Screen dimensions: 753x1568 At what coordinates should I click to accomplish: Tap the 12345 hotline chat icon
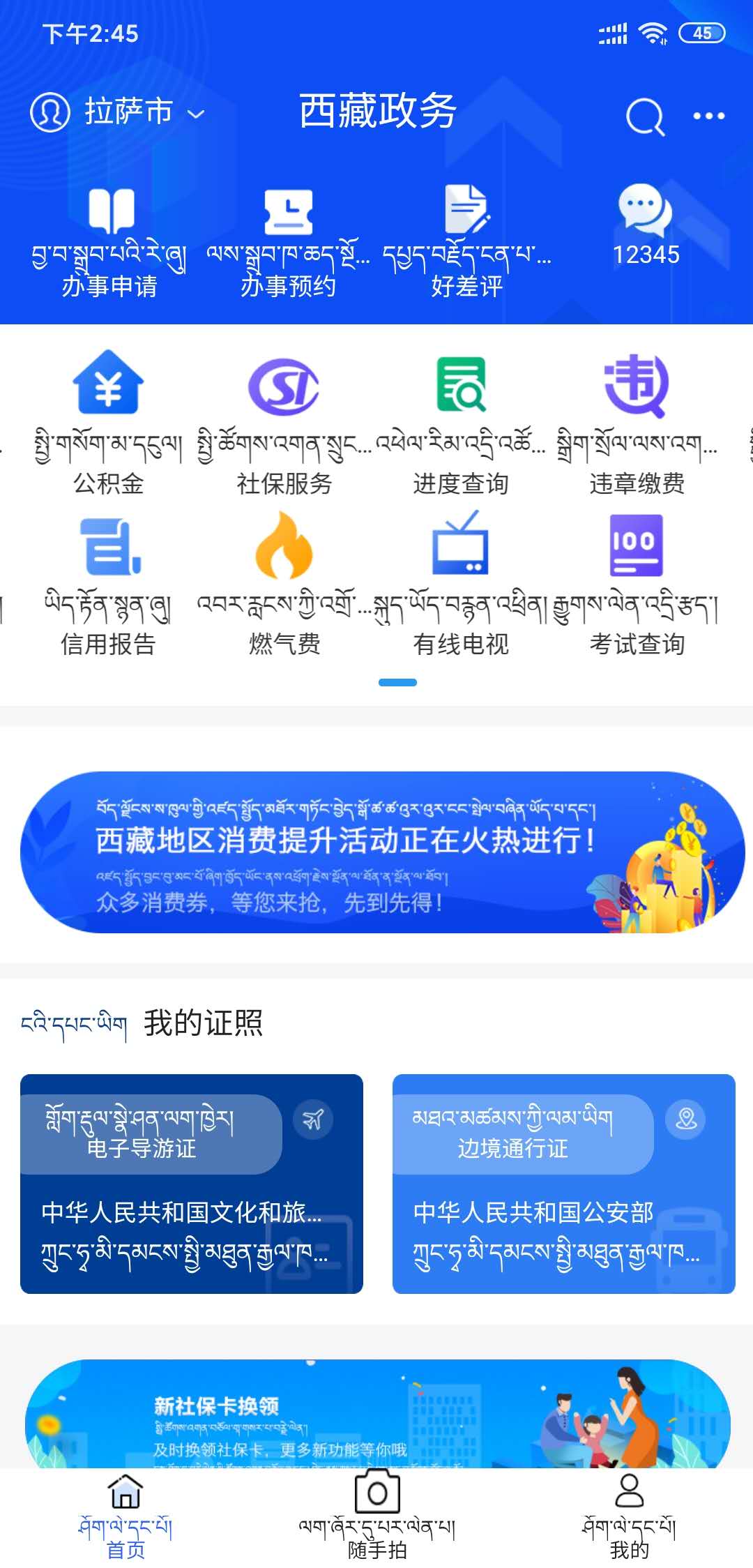644,213
